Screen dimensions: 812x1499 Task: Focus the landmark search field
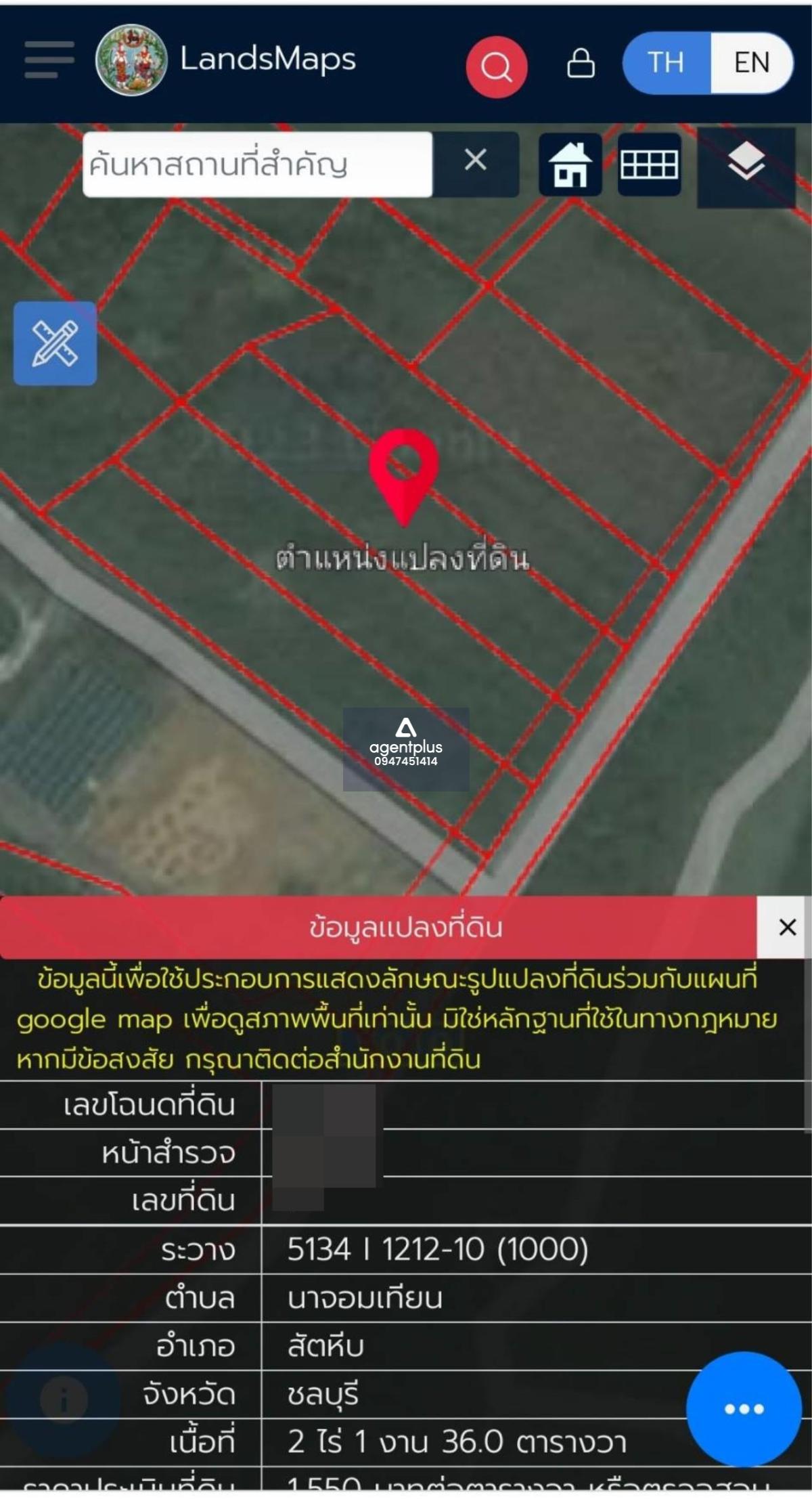(257, 165)
